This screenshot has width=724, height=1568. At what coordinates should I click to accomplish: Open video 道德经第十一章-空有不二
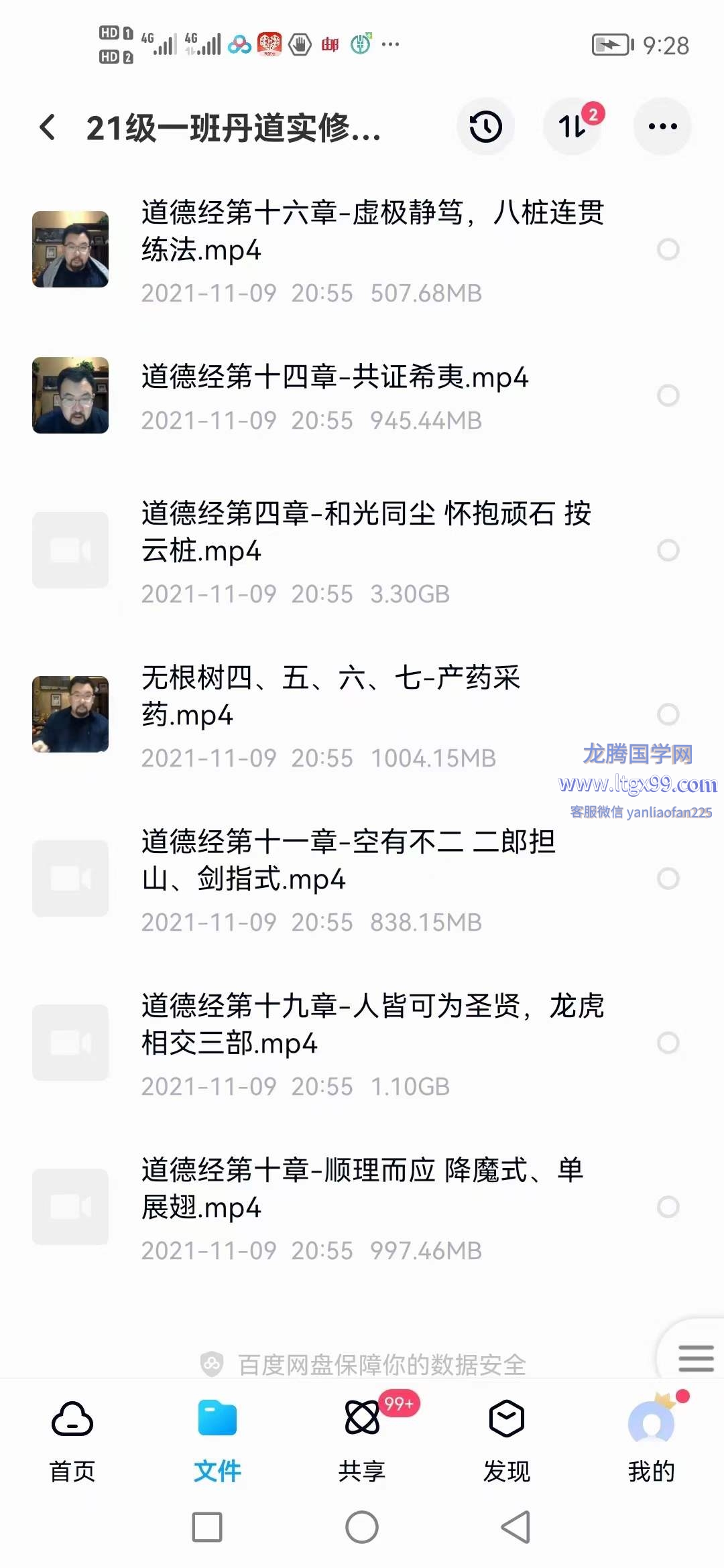[x=349, y=860]
